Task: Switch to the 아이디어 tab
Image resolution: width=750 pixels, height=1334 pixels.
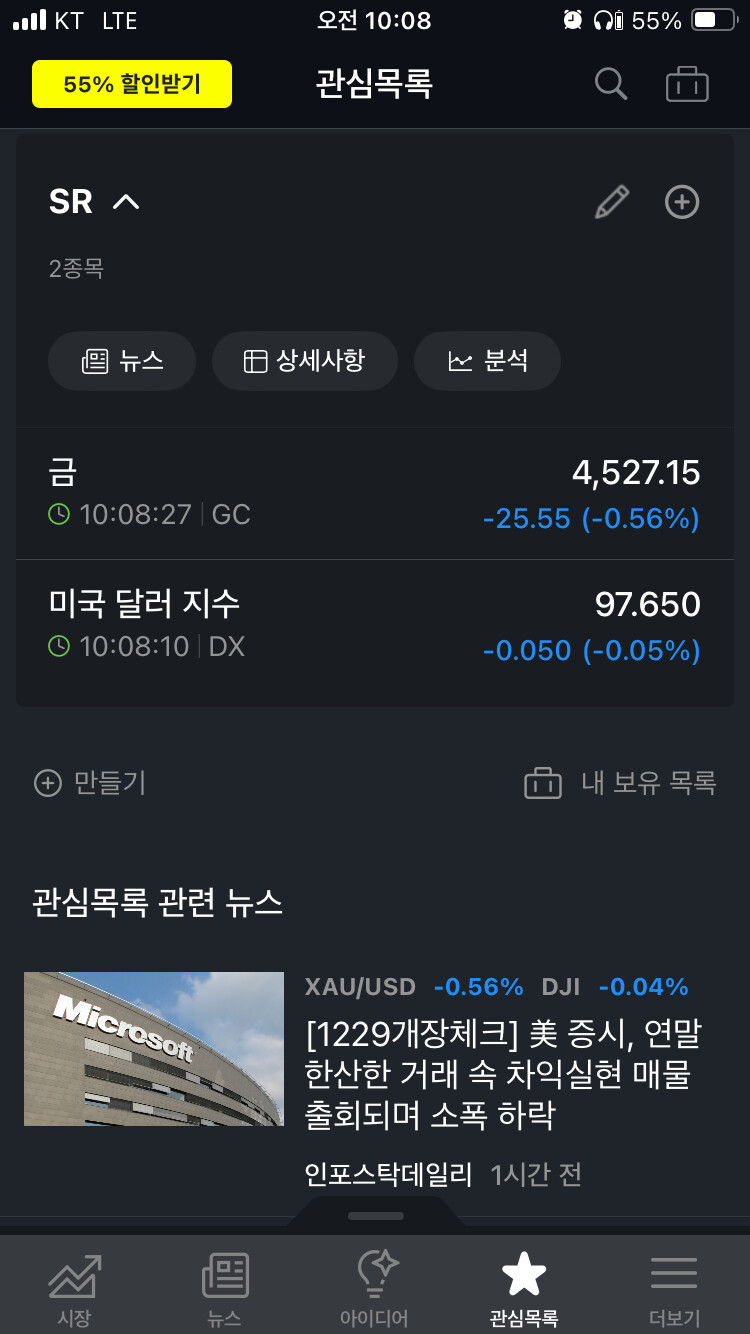Action: [x=374, y=1289]
